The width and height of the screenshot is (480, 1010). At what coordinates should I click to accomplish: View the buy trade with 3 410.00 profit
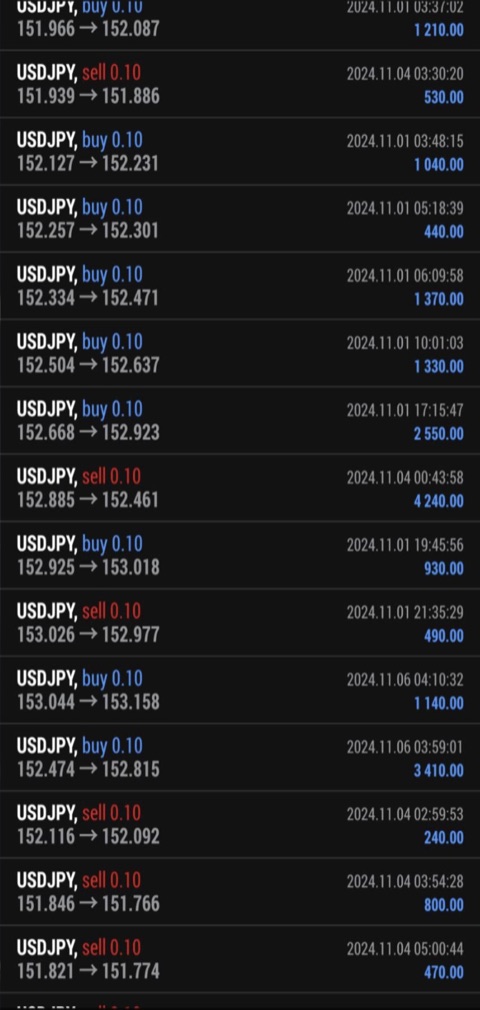[240, 758]
